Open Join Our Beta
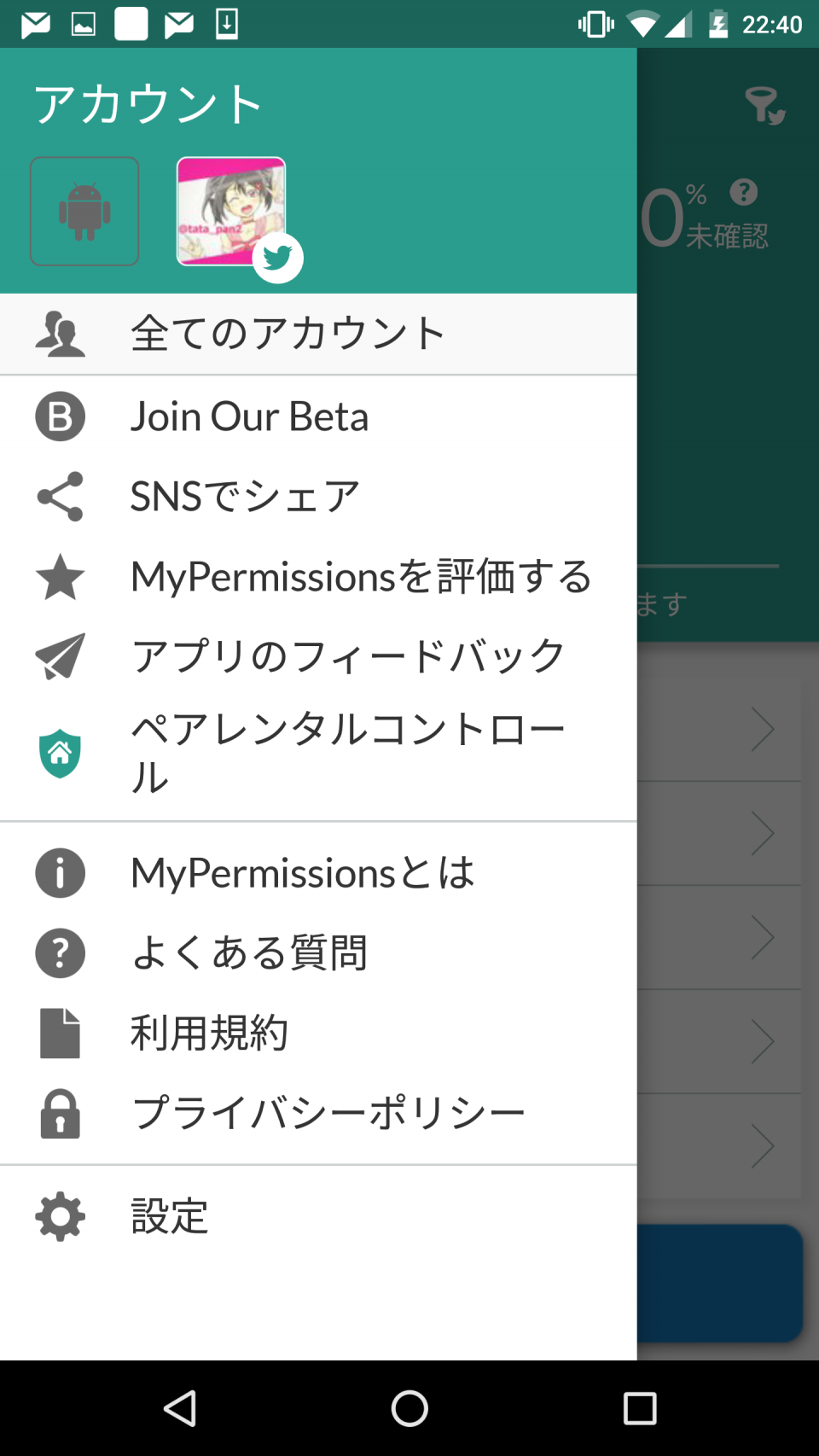The width and height of the screenshot is (819, 1456). pos(318,416)
